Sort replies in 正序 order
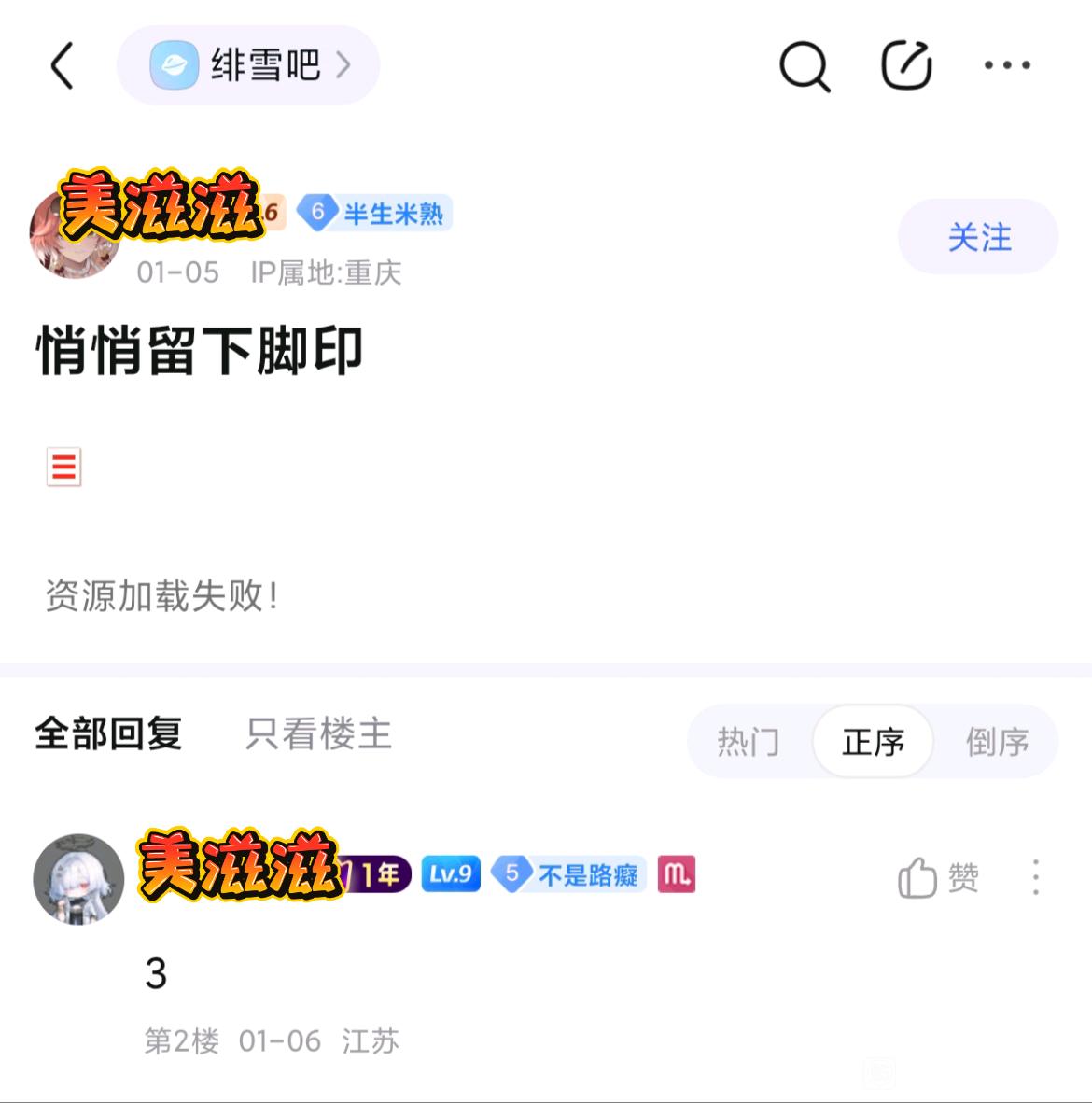 [873, 742]
